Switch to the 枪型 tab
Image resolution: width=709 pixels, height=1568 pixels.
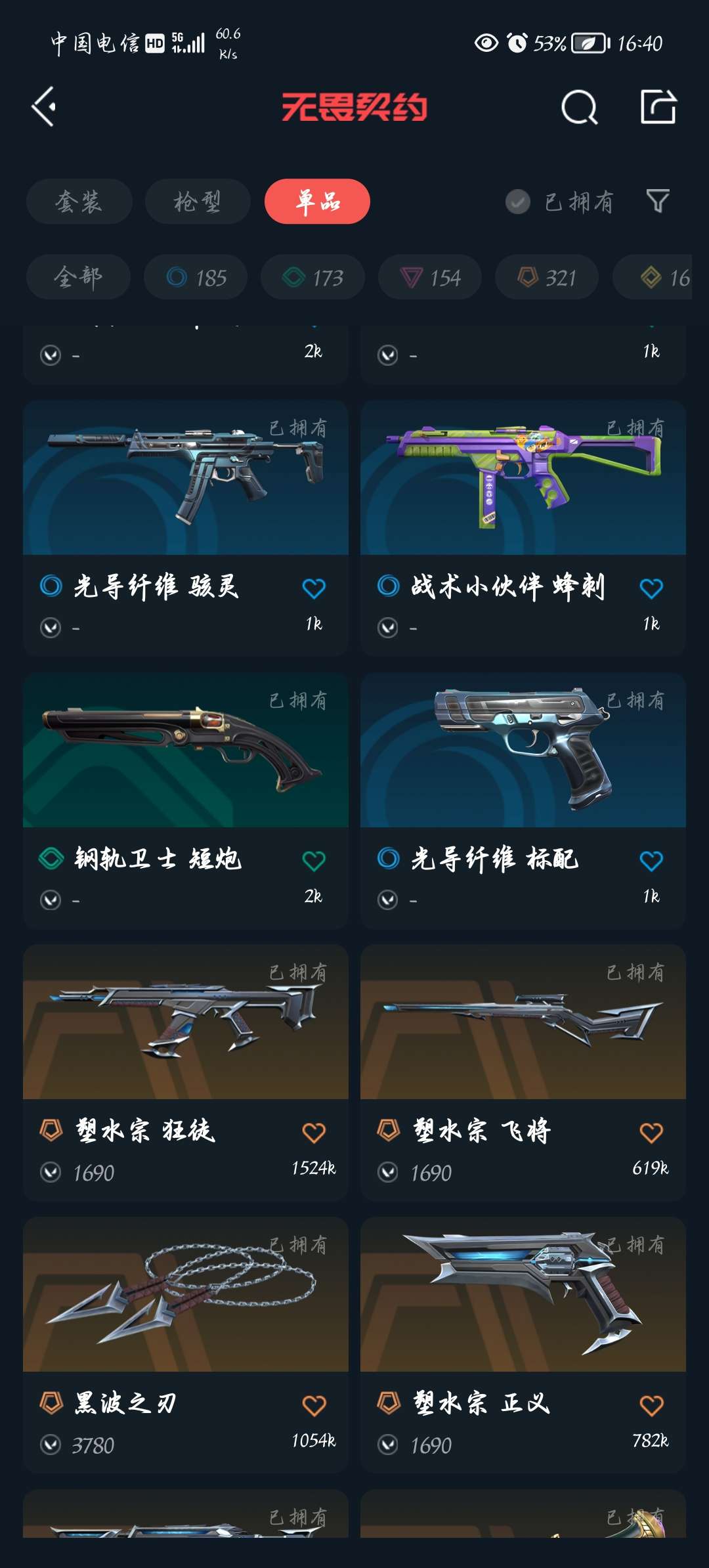click(197, 202)
